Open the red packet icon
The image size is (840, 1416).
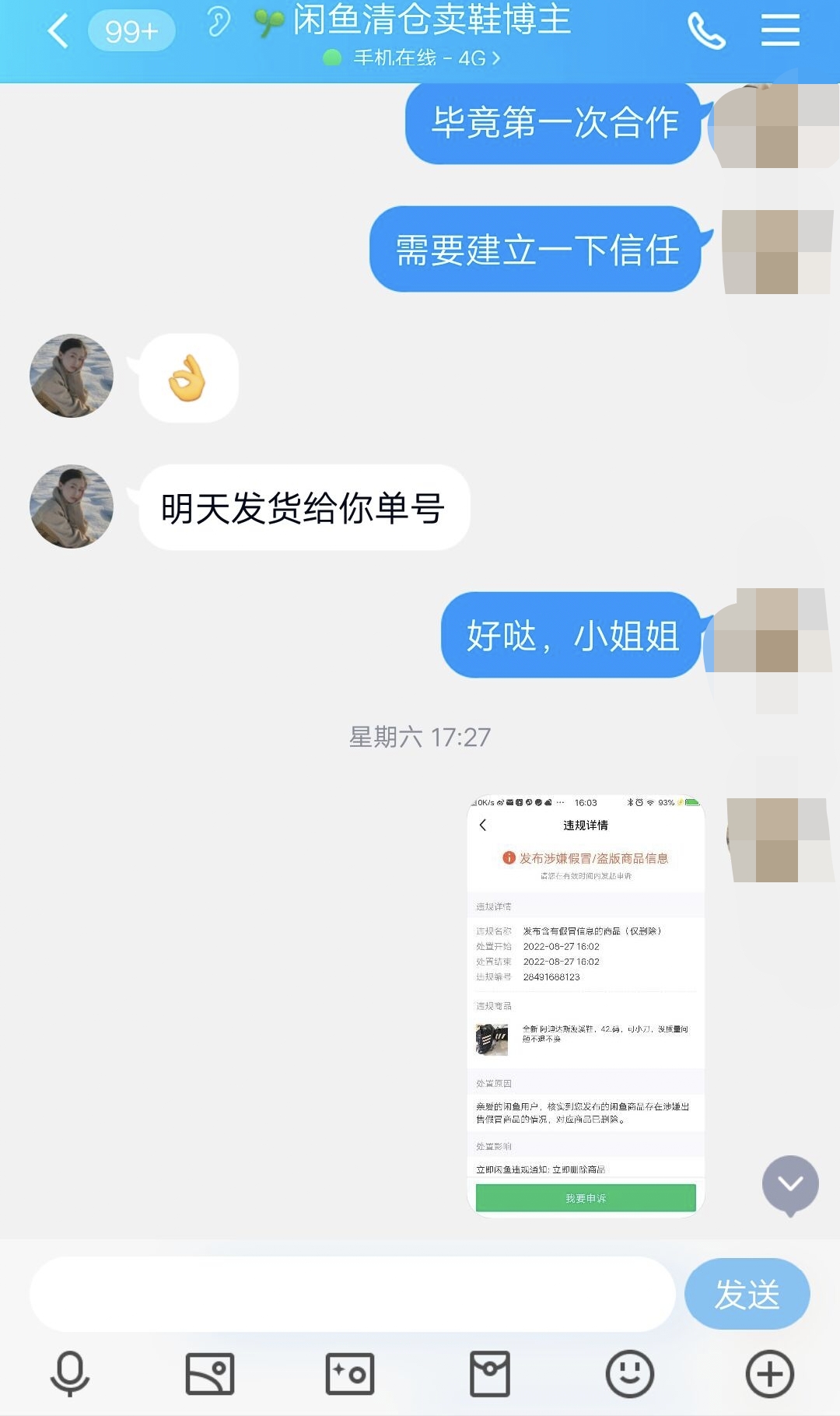(489, 1372)
